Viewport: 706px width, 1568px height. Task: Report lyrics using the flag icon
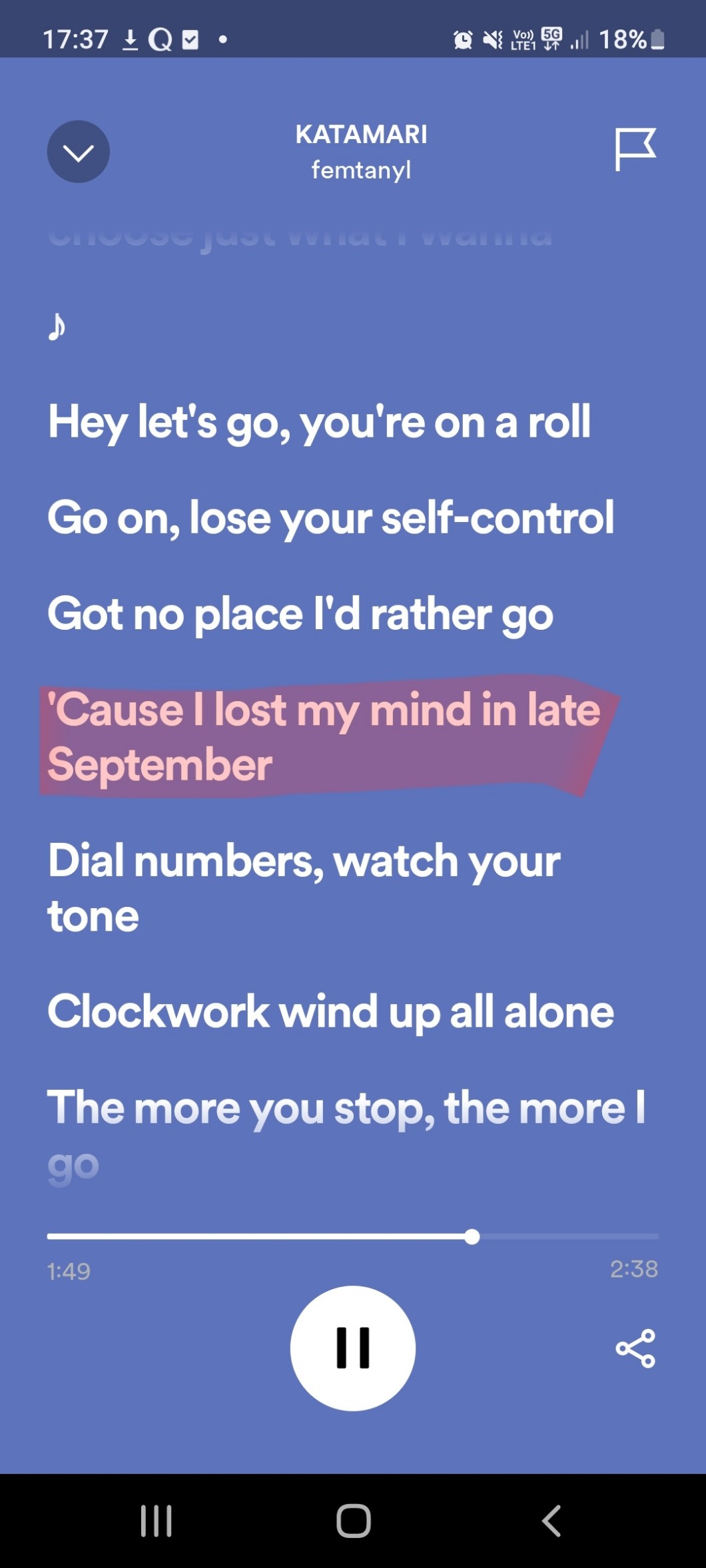point(635,149)
